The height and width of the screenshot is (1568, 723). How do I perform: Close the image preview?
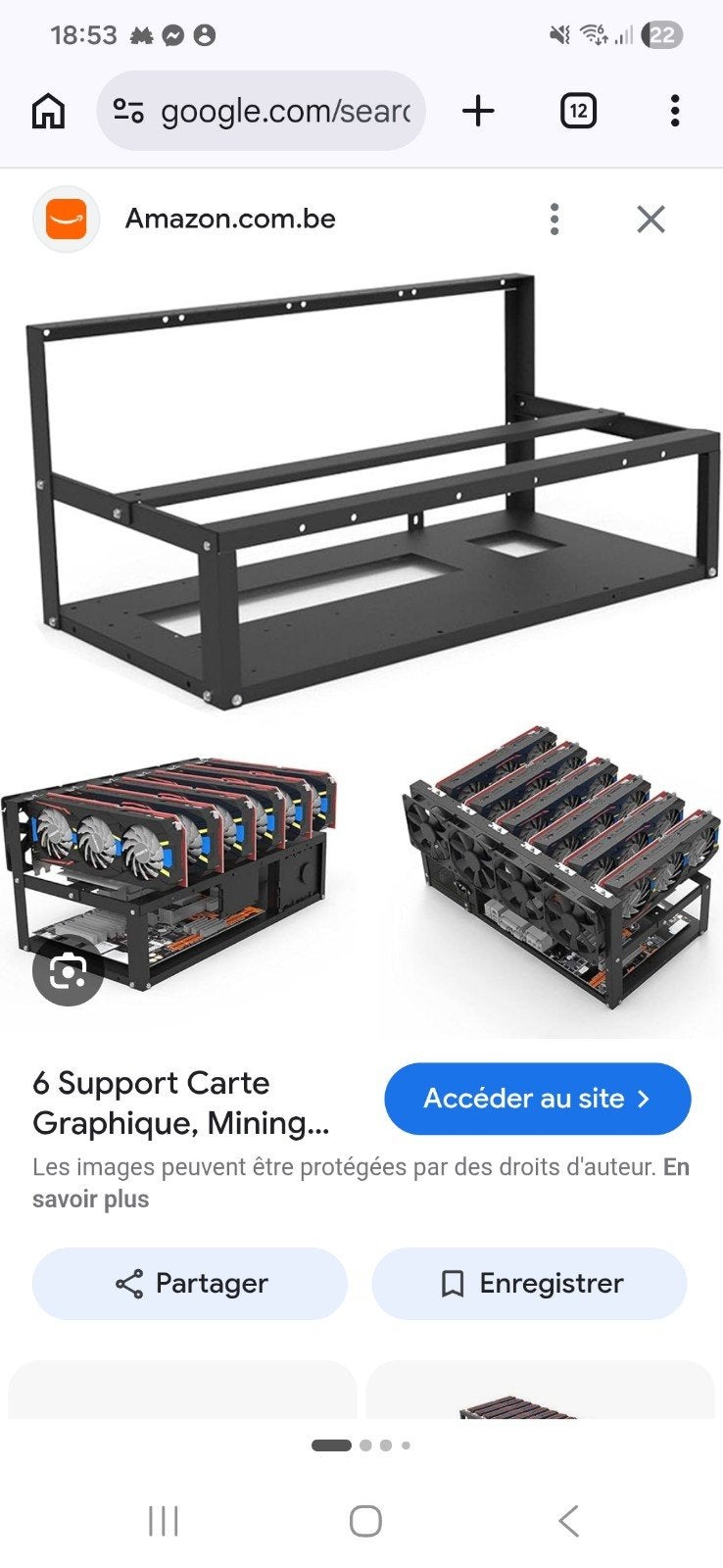click(651, 219)
